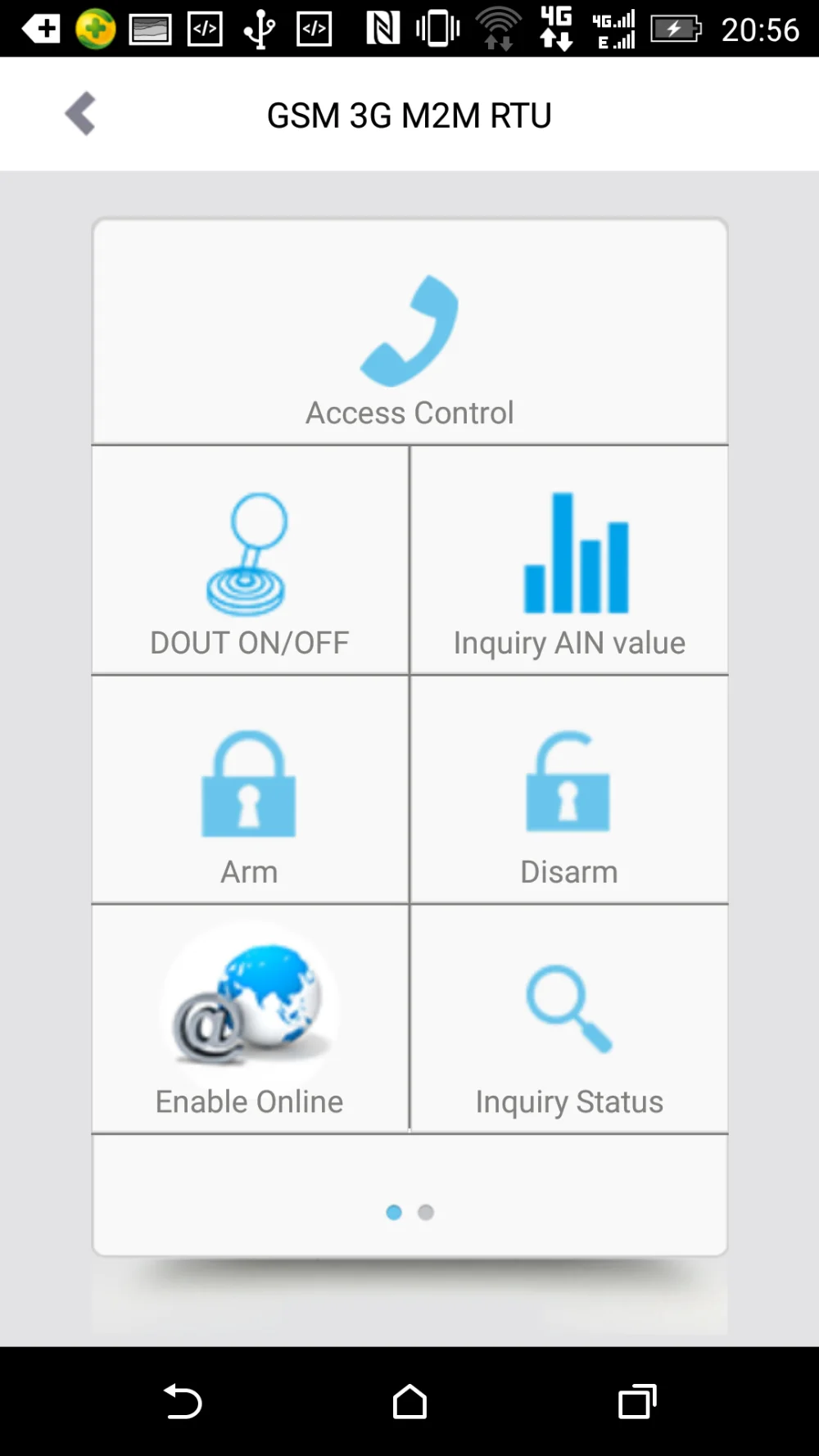Arm the device
The height and width of the screenshot is (1456, 819).
[x=249, y=803]
